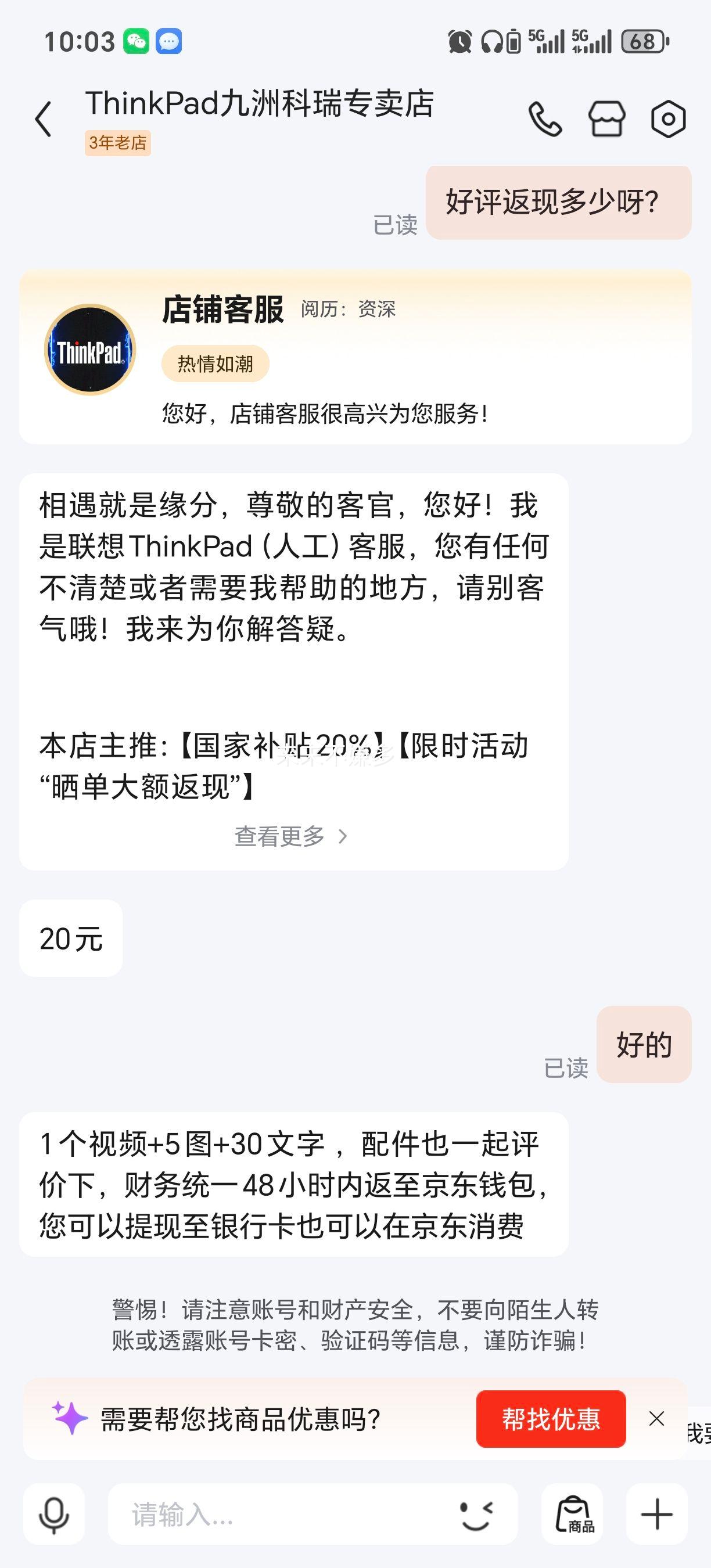Open chat settings hexagon icon

[668, 118]
